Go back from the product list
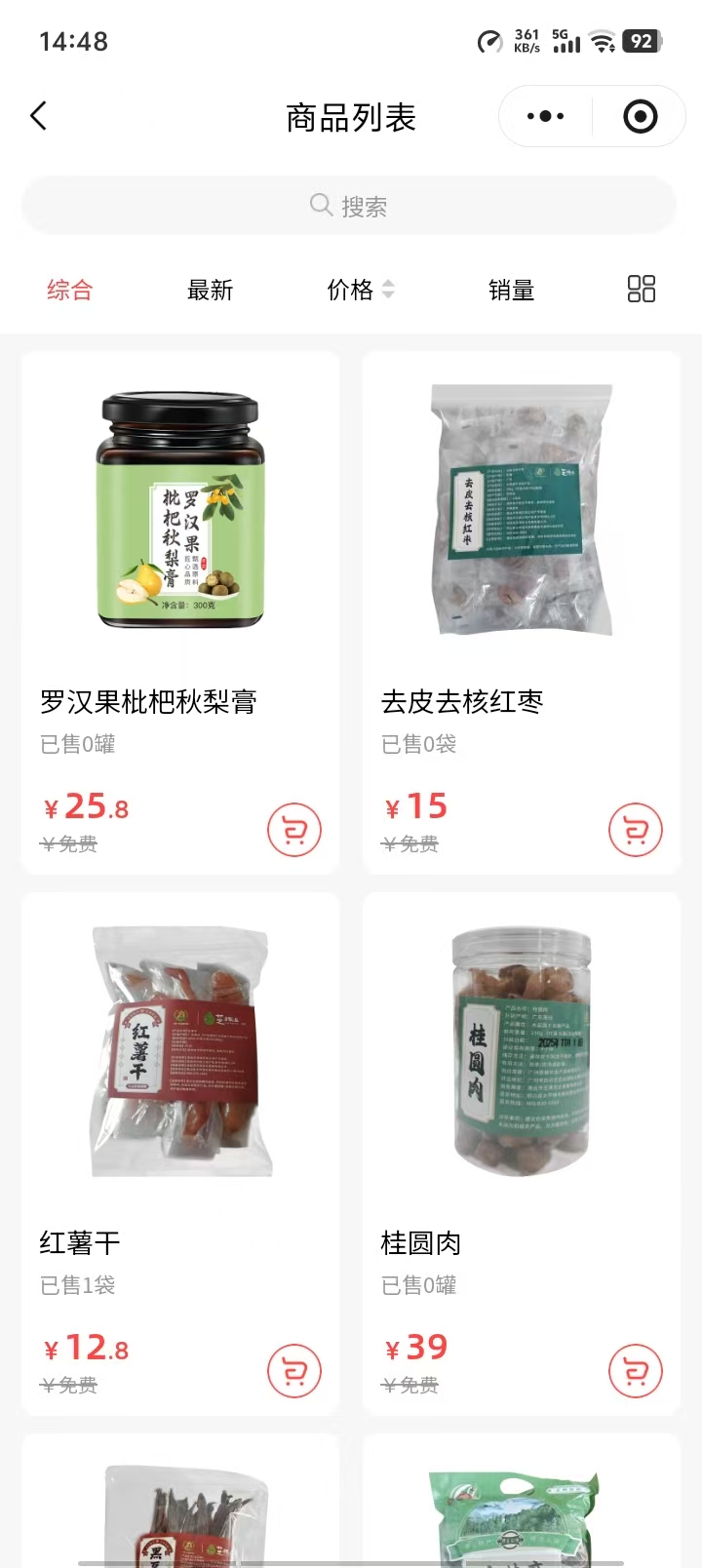Viewport: 702px width, 1568px height. (x=39, y=116)
